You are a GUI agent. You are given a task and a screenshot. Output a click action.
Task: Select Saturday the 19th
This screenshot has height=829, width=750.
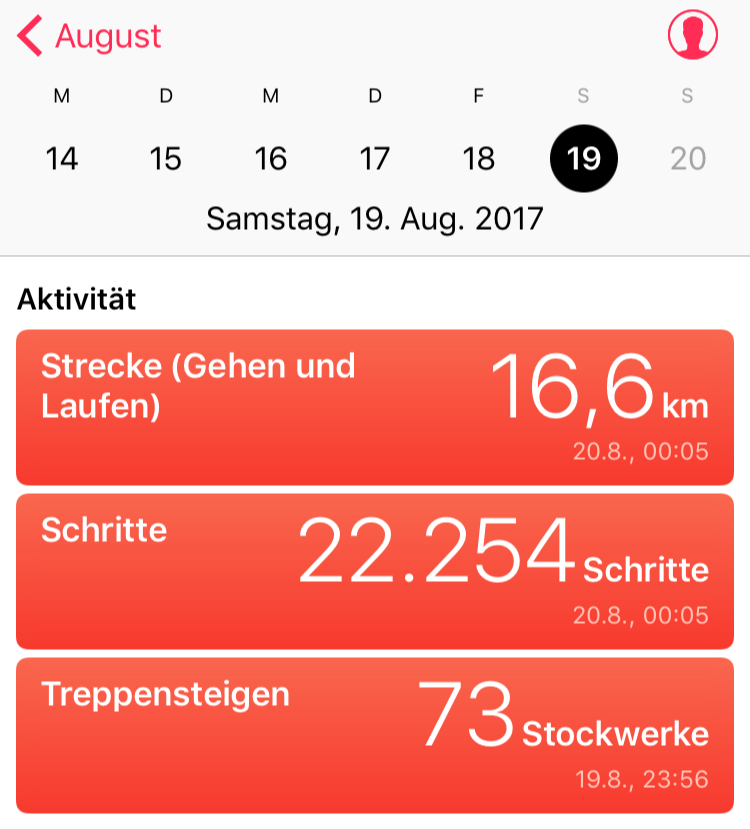coord(584,159)
